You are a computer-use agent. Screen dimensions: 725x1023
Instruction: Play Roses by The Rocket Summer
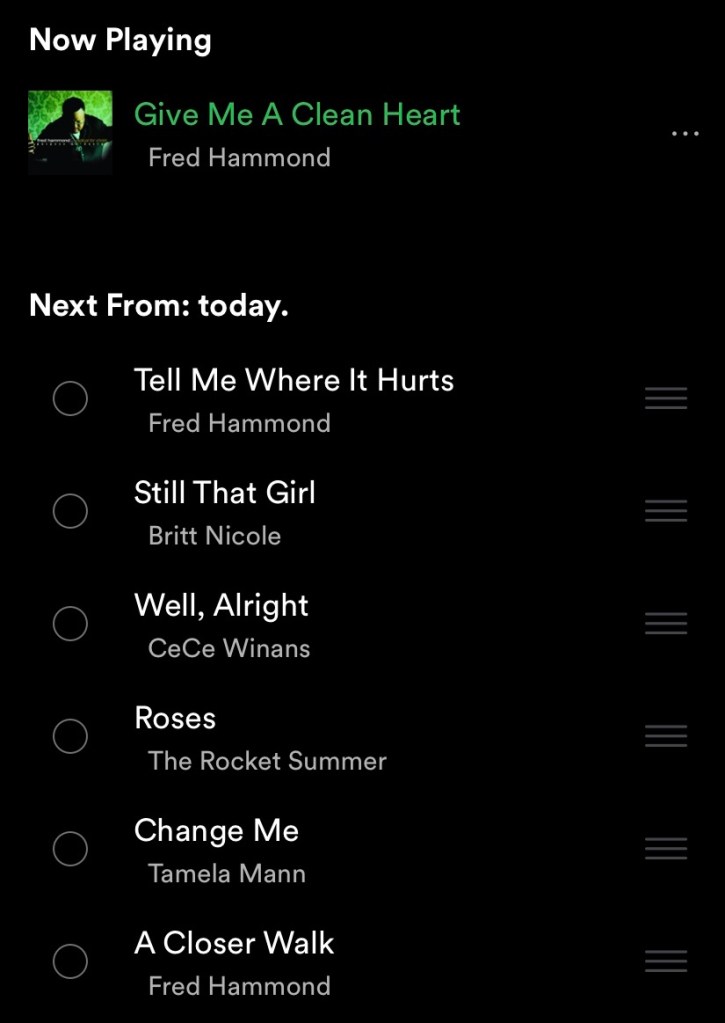[x=176, y=719]
